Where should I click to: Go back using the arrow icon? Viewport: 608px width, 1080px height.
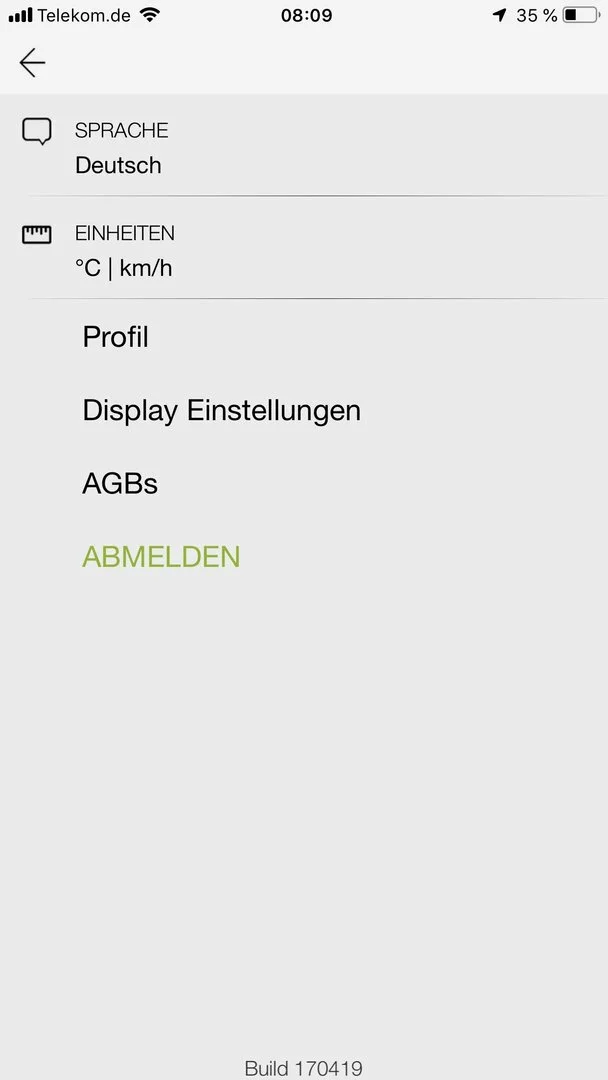32,63
